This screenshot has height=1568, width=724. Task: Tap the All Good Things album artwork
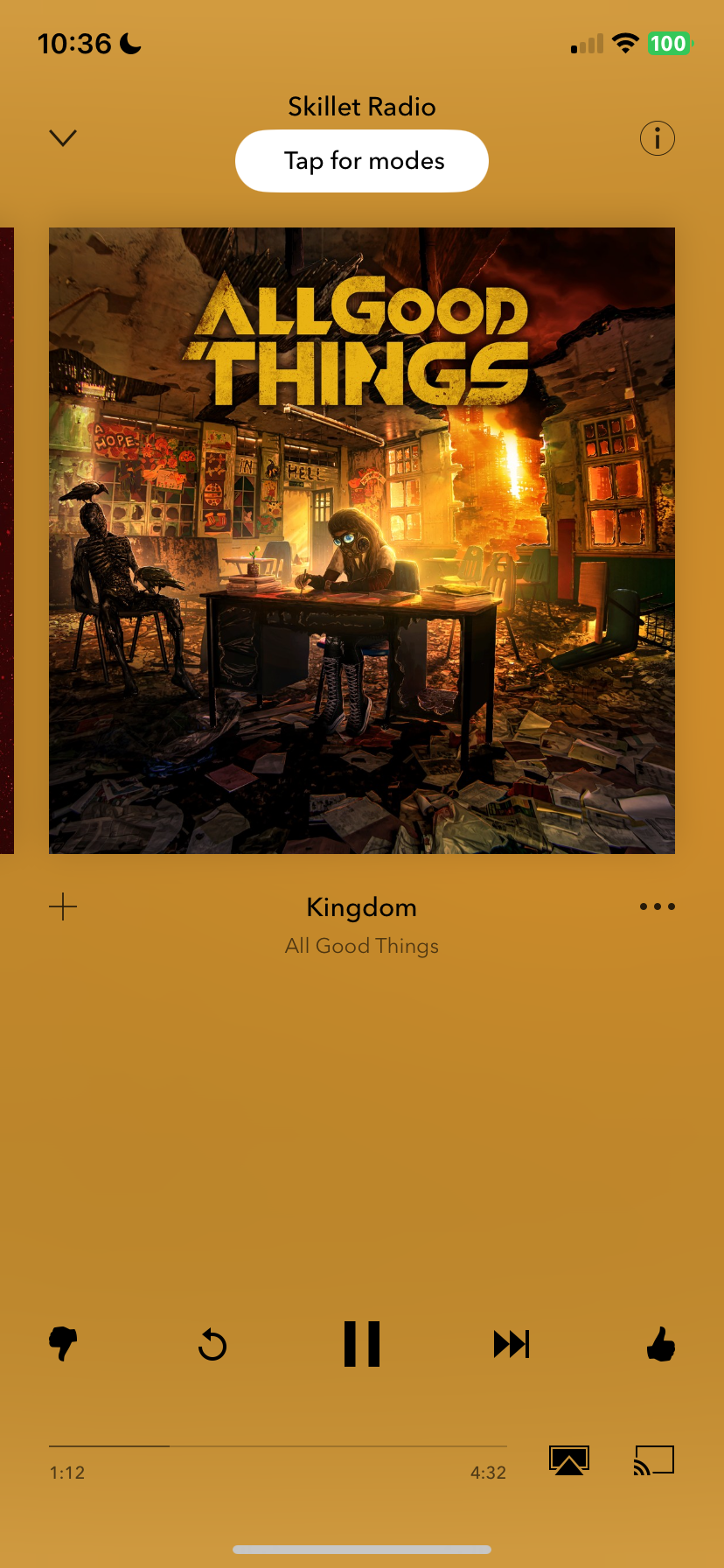pyautogui.click(x=362, y=540)
